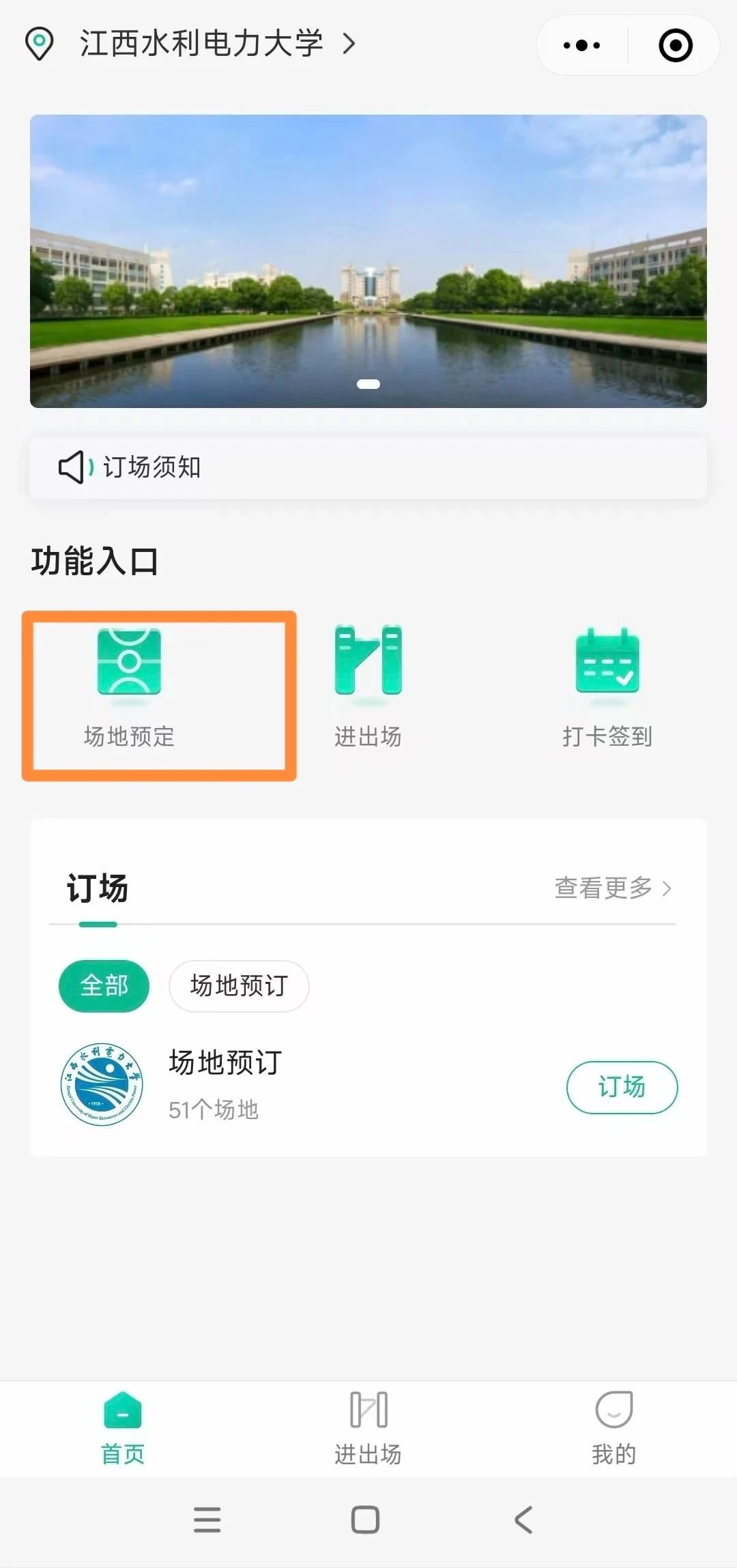Screen dimensions: 737x1568
Task: Filter by 场地预订 chip
Action: [239, 986]
